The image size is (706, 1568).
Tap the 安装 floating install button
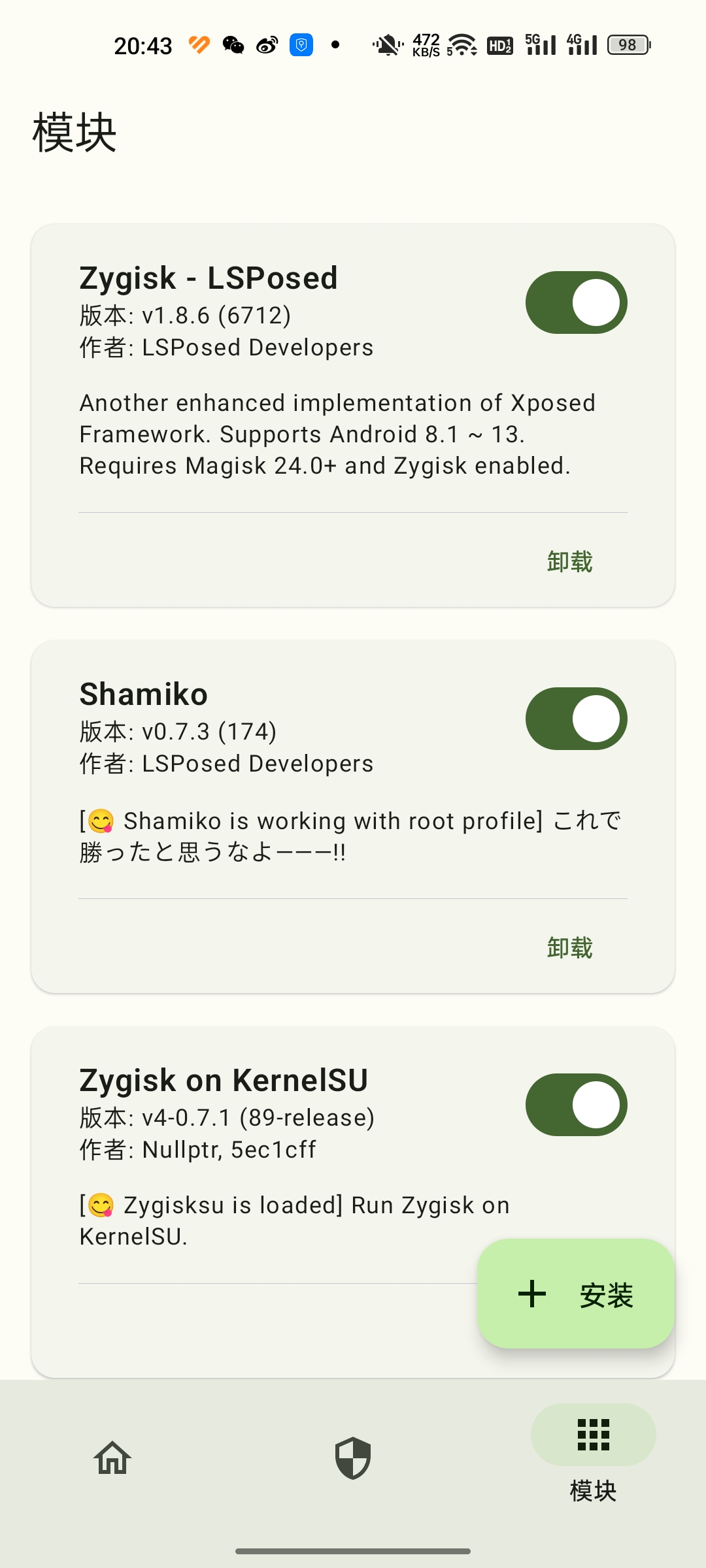click(x=575, y=1294)
